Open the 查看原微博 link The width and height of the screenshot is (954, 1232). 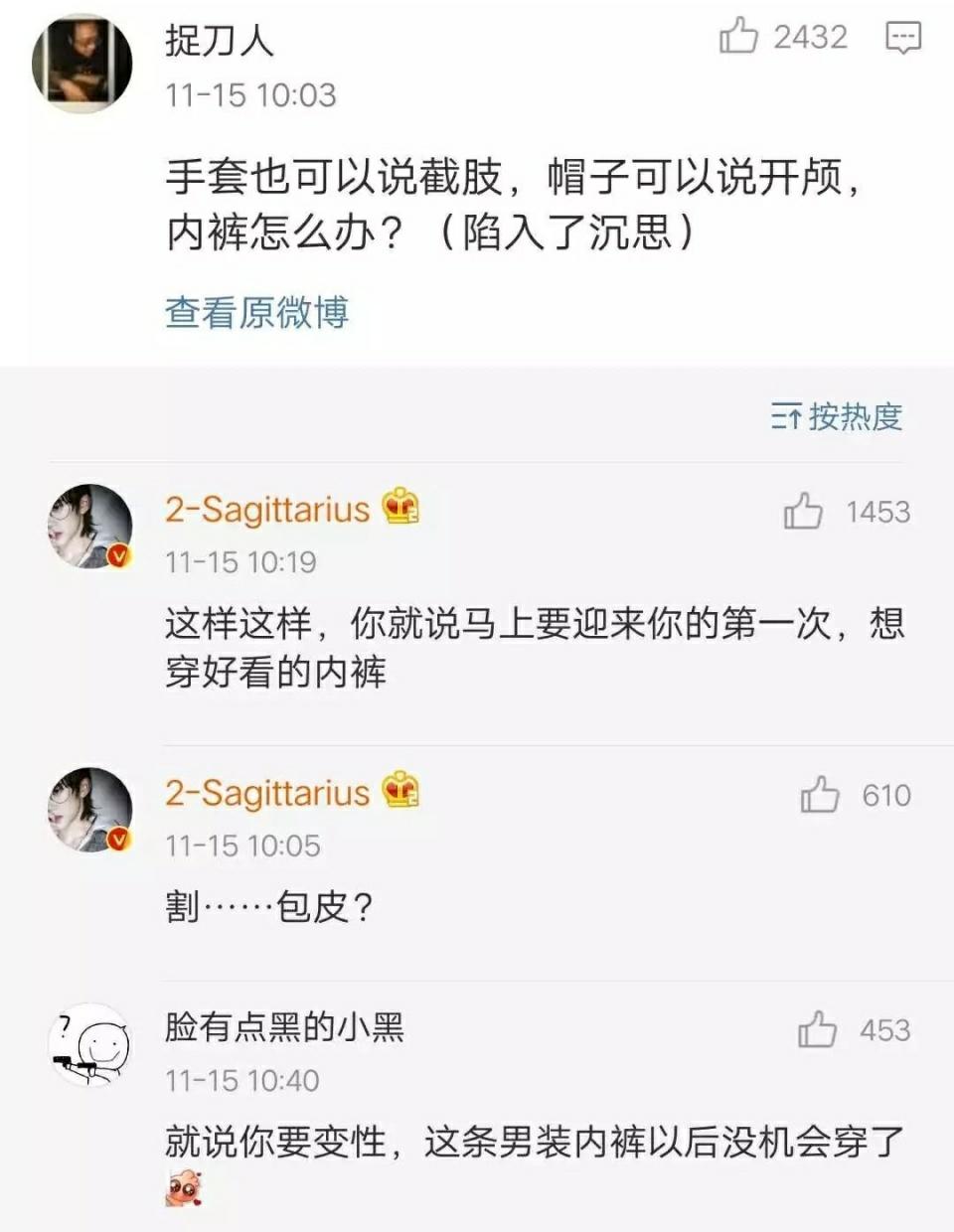click(257, 311)
